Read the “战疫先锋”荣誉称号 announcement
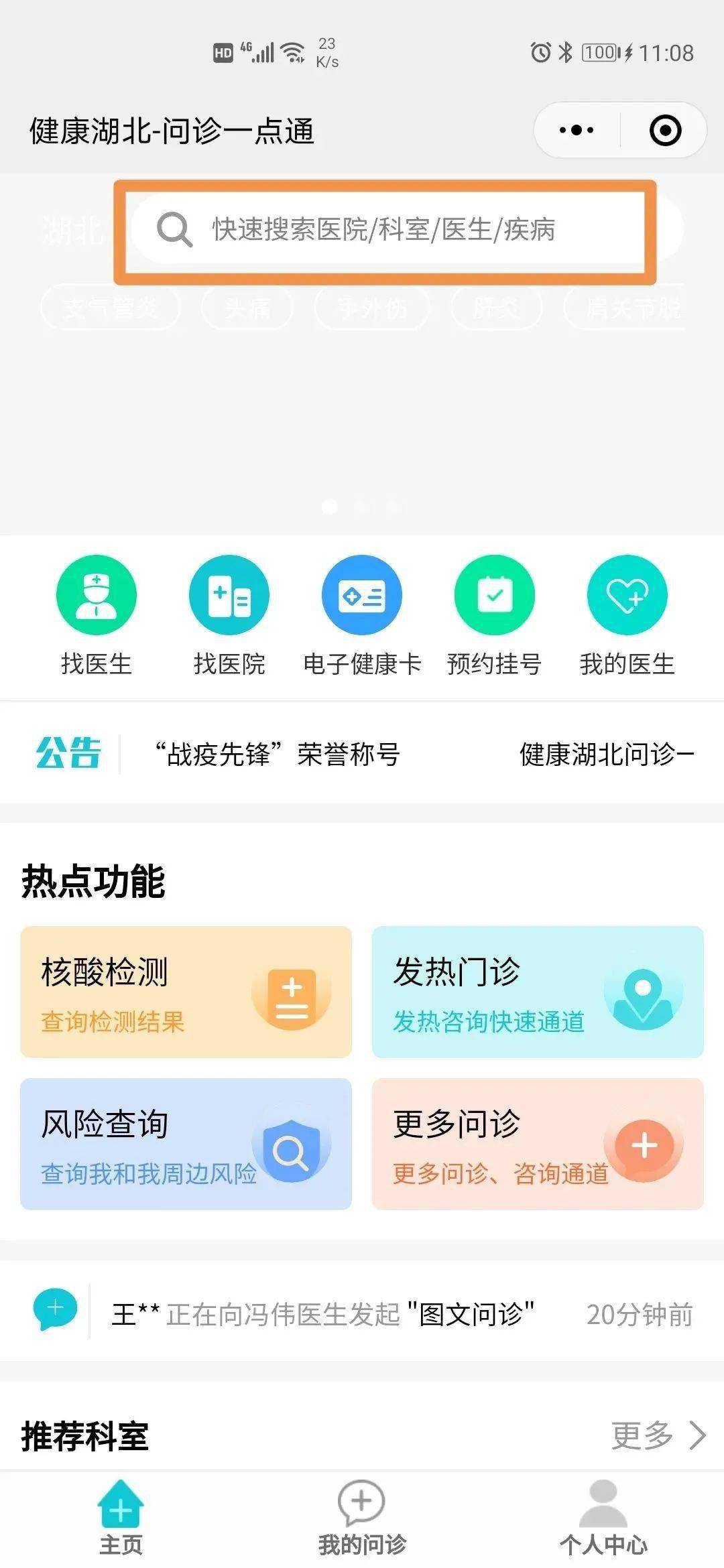Image resolution: width=724 pixels, height=1568 pixels. [277, 754]
